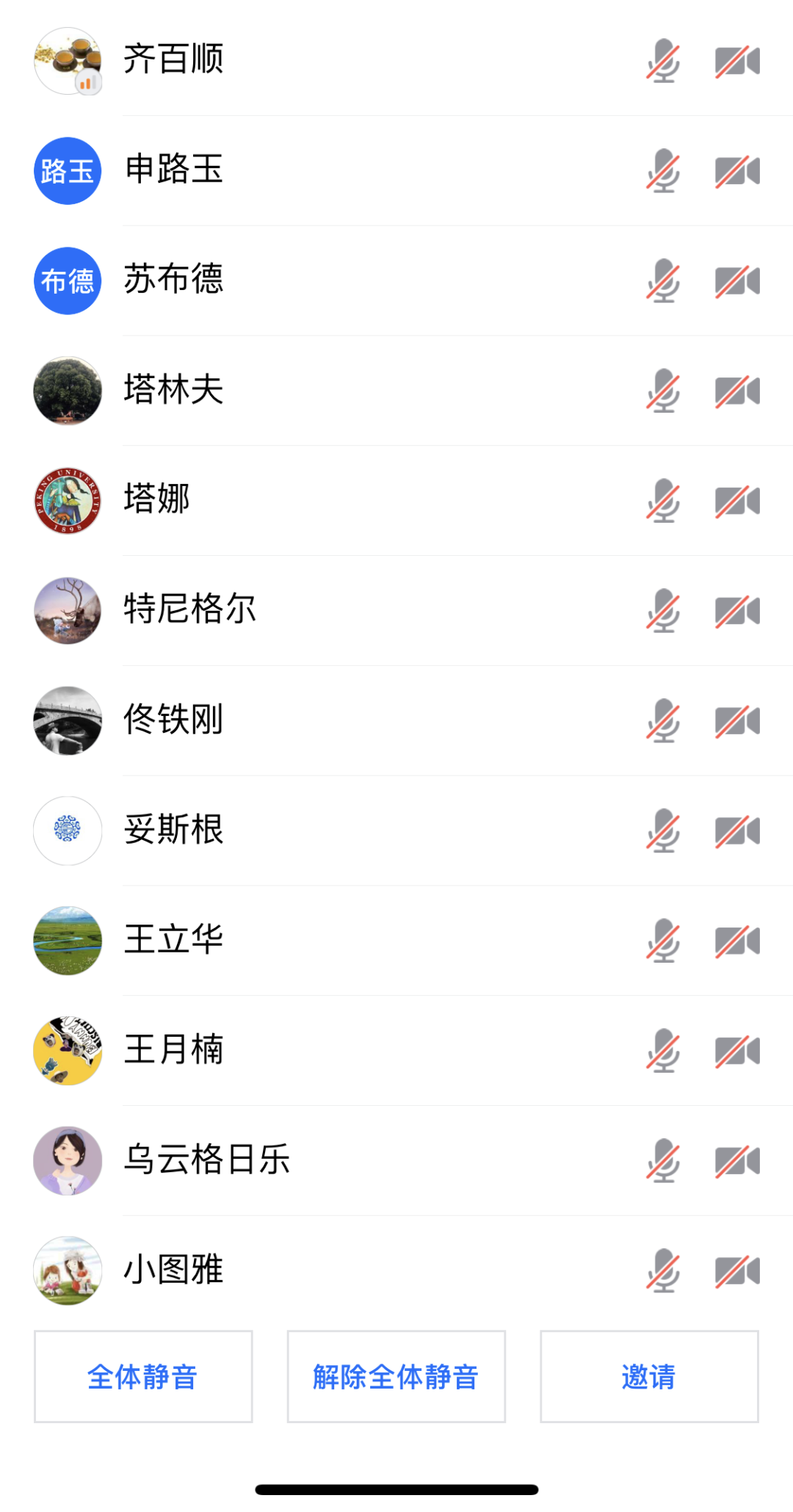Tap the camera icon for 齐百顺

pos(737,61)
